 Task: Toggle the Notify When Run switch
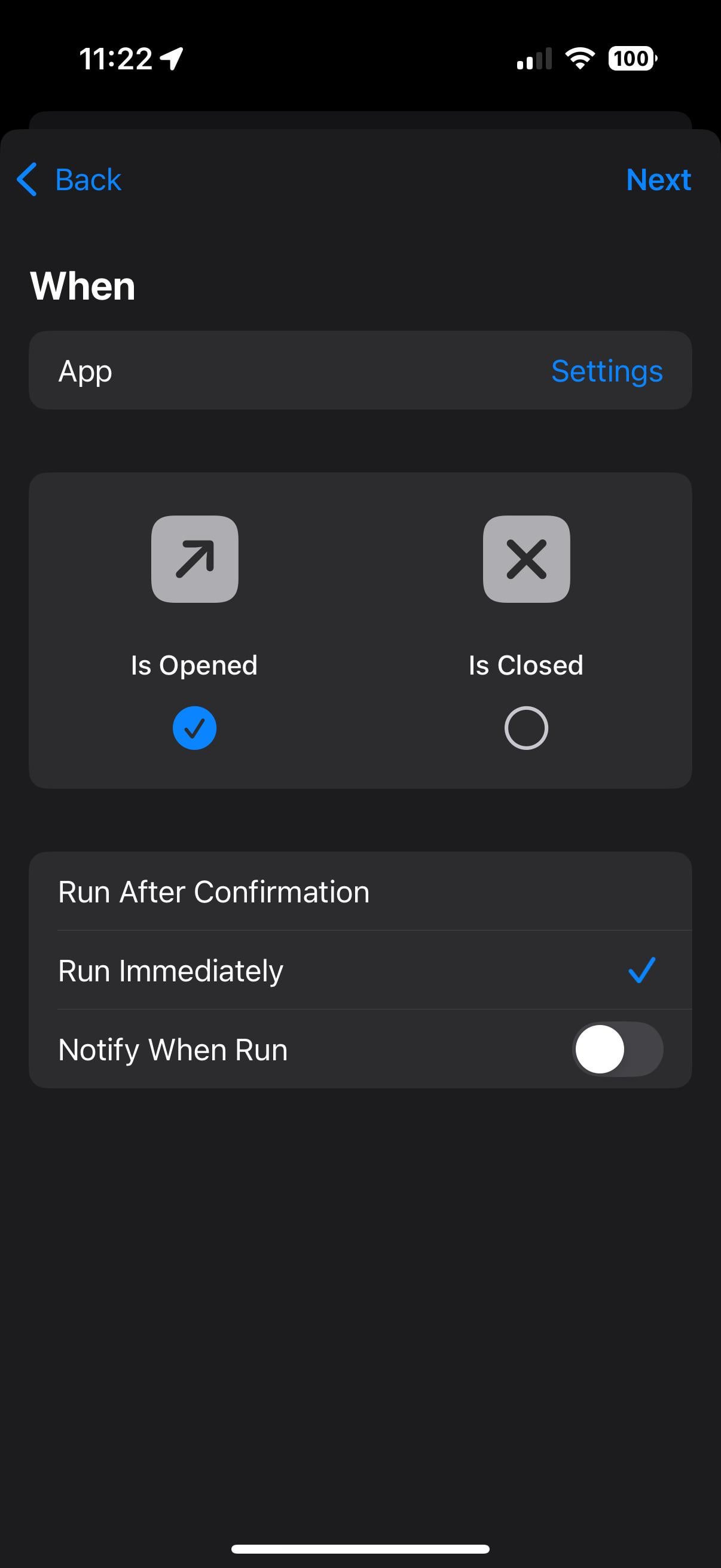pyautogui.click(x=618, y=1050)
